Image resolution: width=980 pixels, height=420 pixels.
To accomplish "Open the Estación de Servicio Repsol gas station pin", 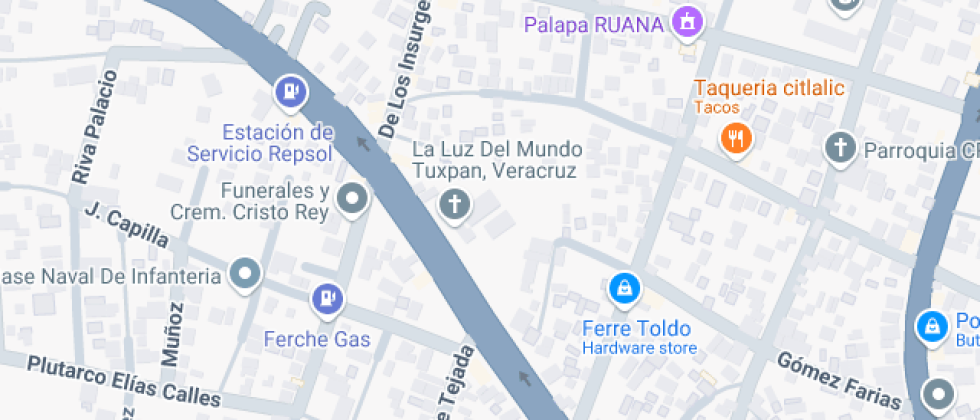I will coord(290,93).
